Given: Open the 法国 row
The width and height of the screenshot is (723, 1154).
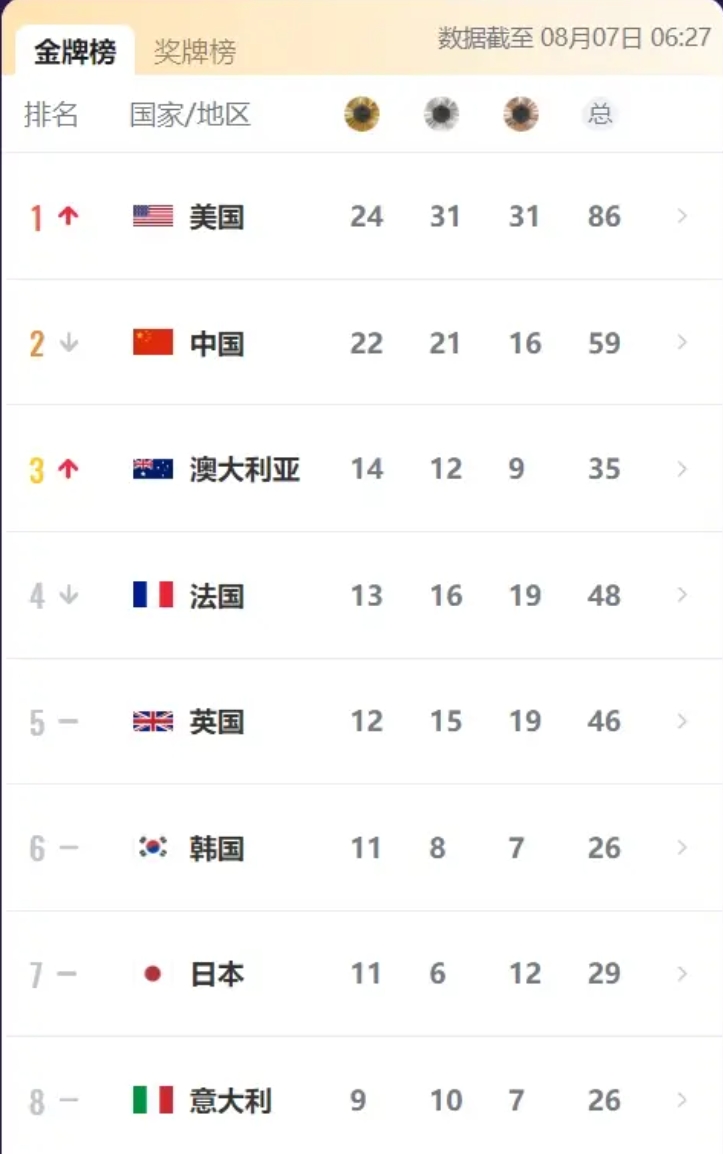Looking at the screenshot, I should [x=362, y=595].
